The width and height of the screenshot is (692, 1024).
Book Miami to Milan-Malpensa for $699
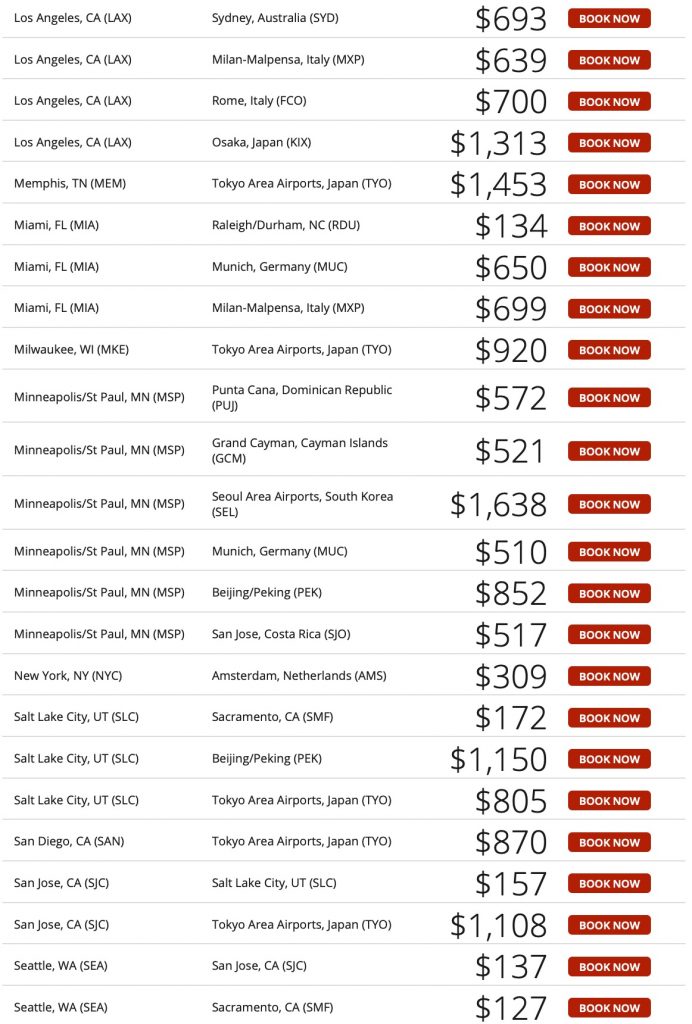(609, 309)
